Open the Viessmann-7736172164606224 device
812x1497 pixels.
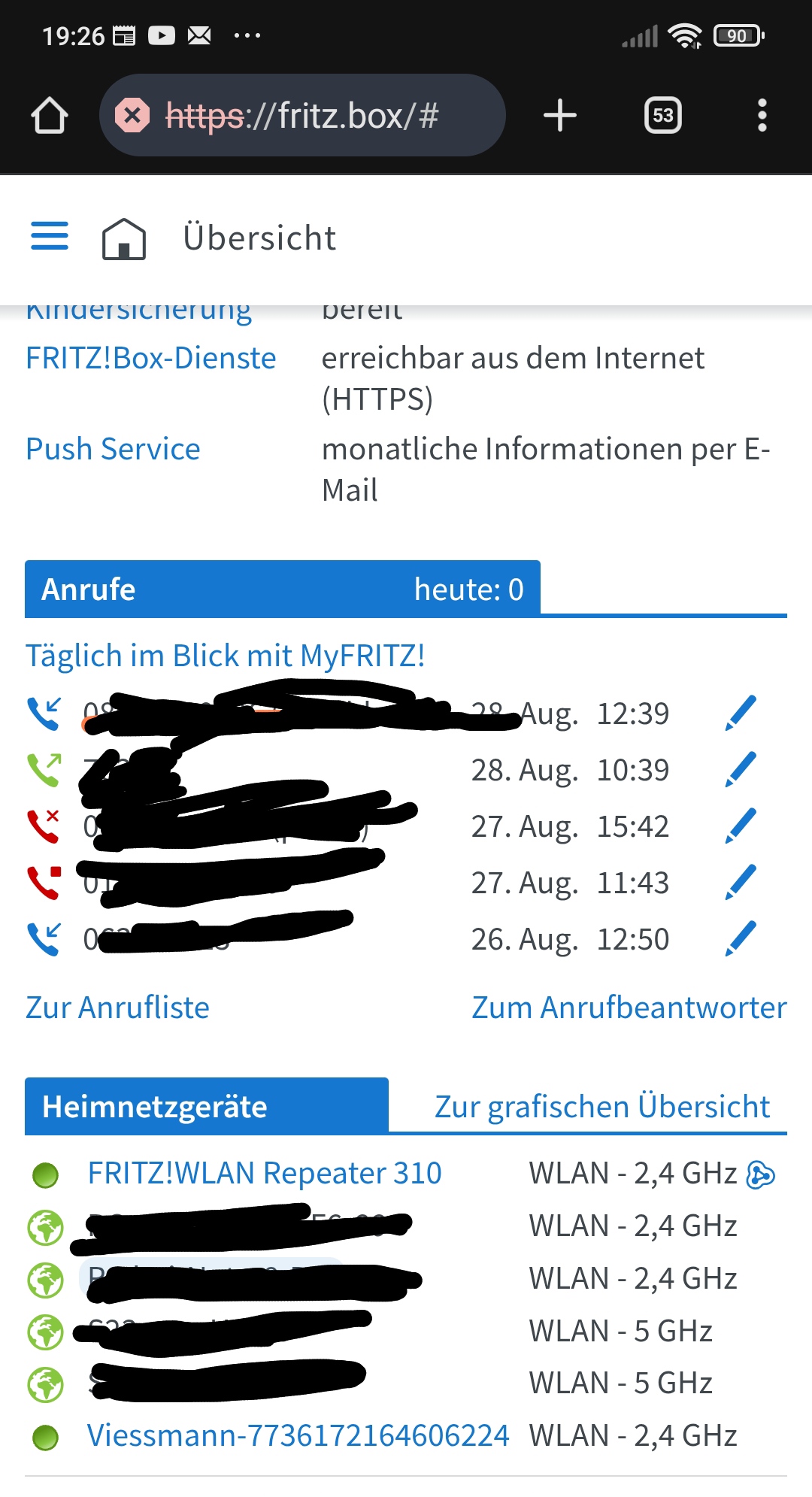[x=298, y=1436]
